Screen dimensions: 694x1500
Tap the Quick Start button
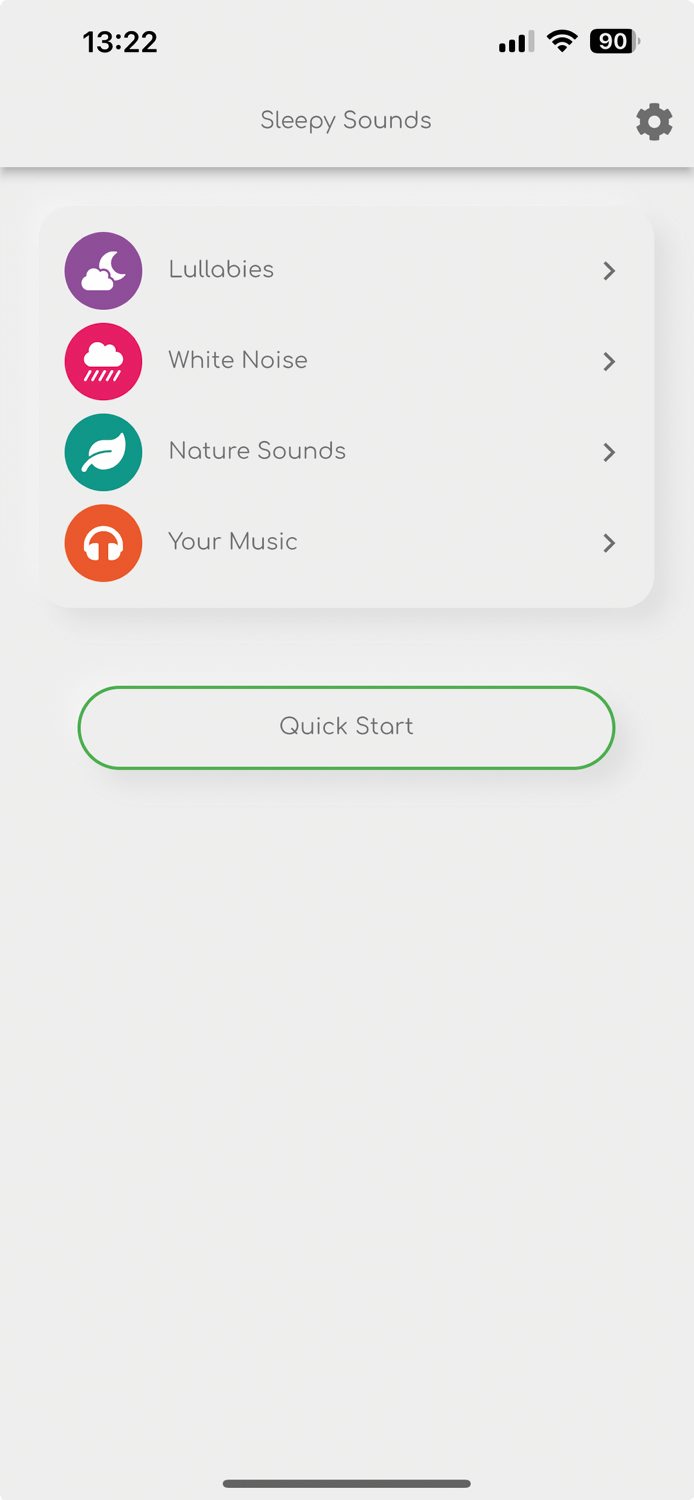(x=346, y=727)
